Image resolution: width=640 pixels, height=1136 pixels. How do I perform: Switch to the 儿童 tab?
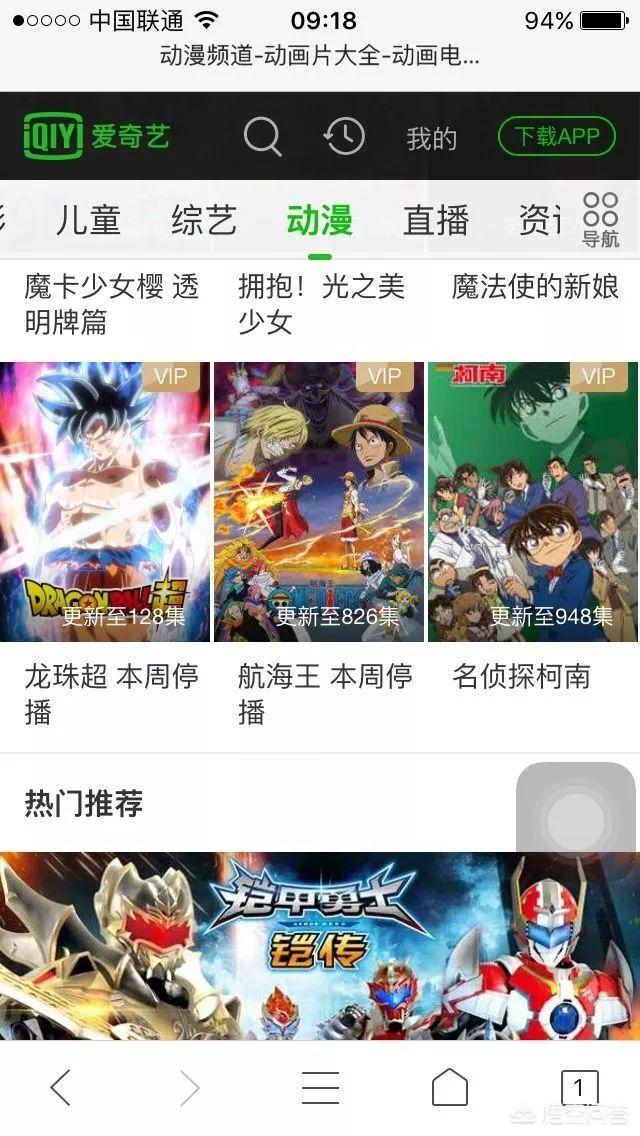[x=88, y=220]
